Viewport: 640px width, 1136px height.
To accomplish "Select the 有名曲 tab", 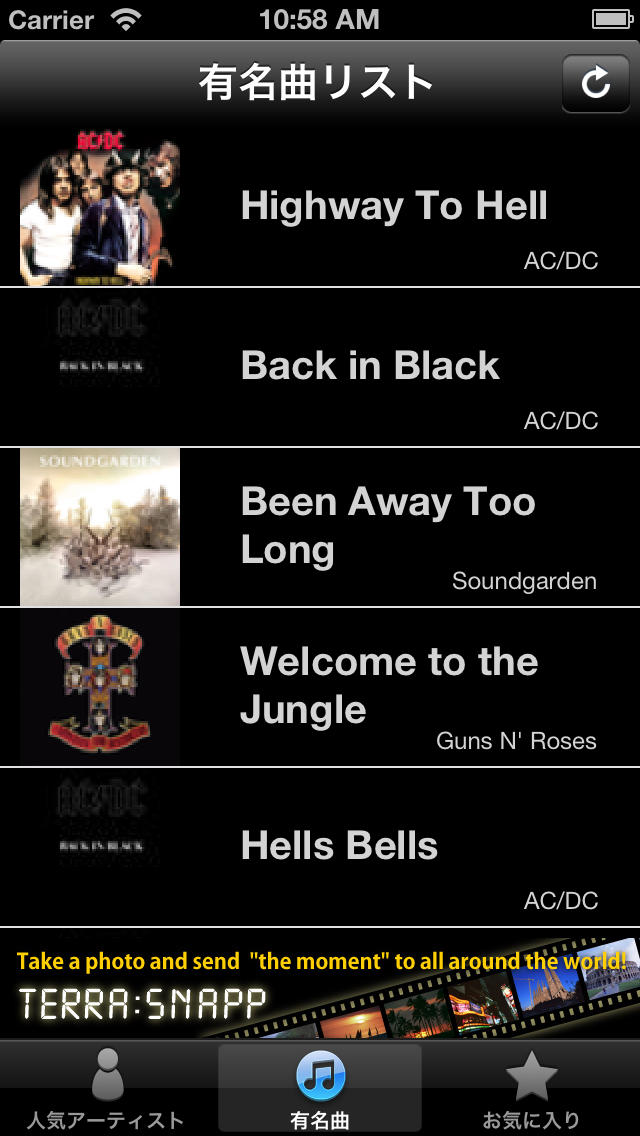I will click(x=320, y=1090).
